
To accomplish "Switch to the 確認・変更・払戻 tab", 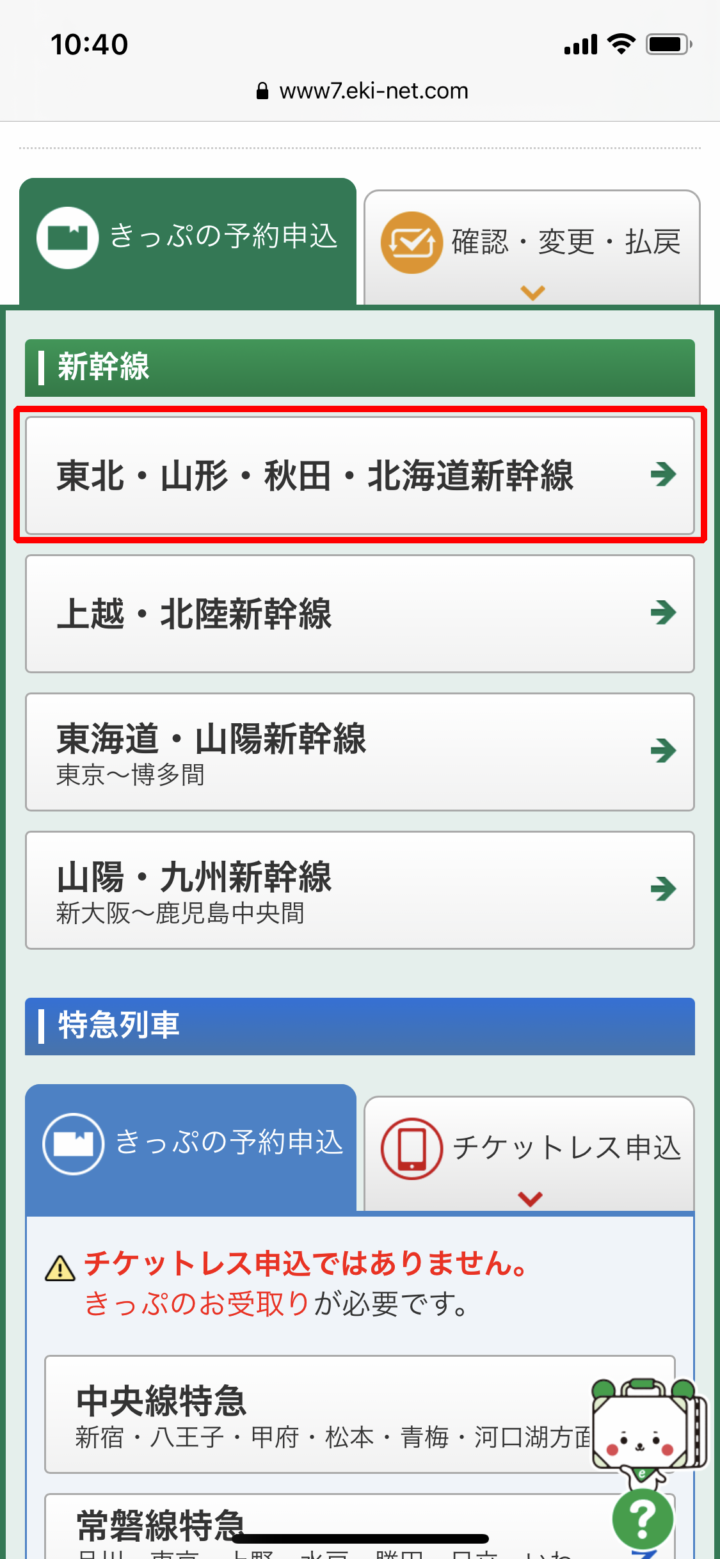I will [531, 245].
